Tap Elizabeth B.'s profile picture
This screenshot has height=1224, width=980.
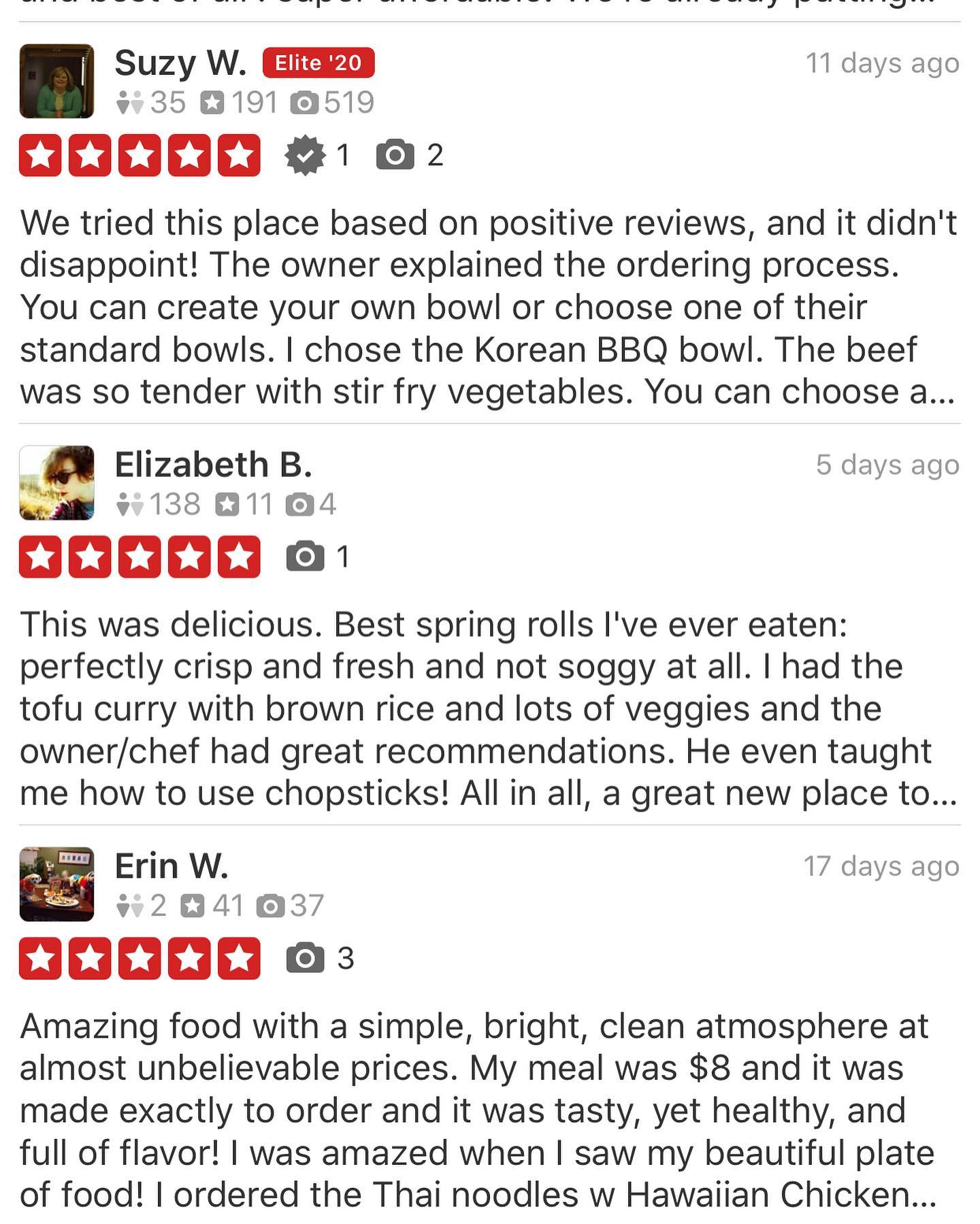click(56, 482)
